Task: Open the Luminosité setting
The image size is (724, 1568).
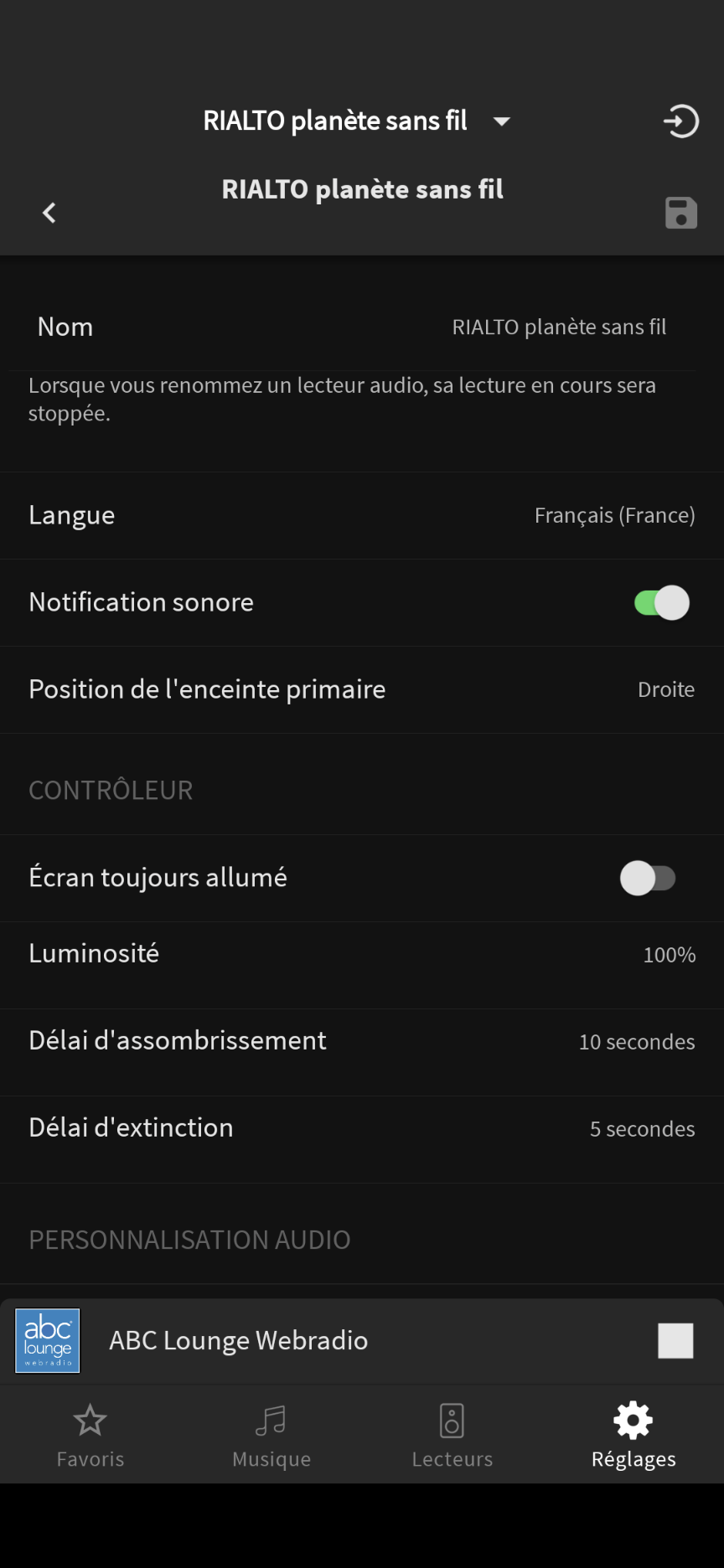Action: pos(362,954)
